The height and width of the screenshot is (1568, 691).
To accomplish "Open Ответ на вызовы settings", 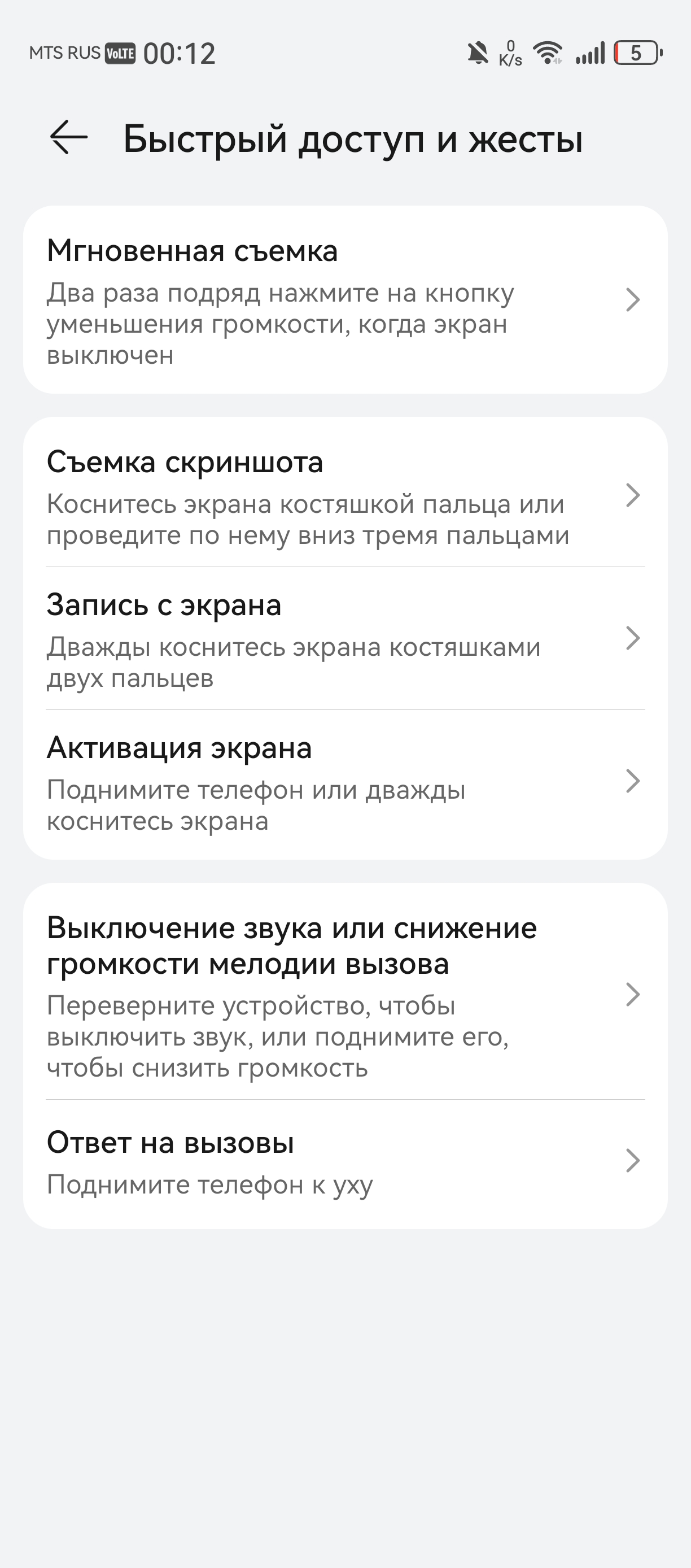I will tap(345, 1161).
